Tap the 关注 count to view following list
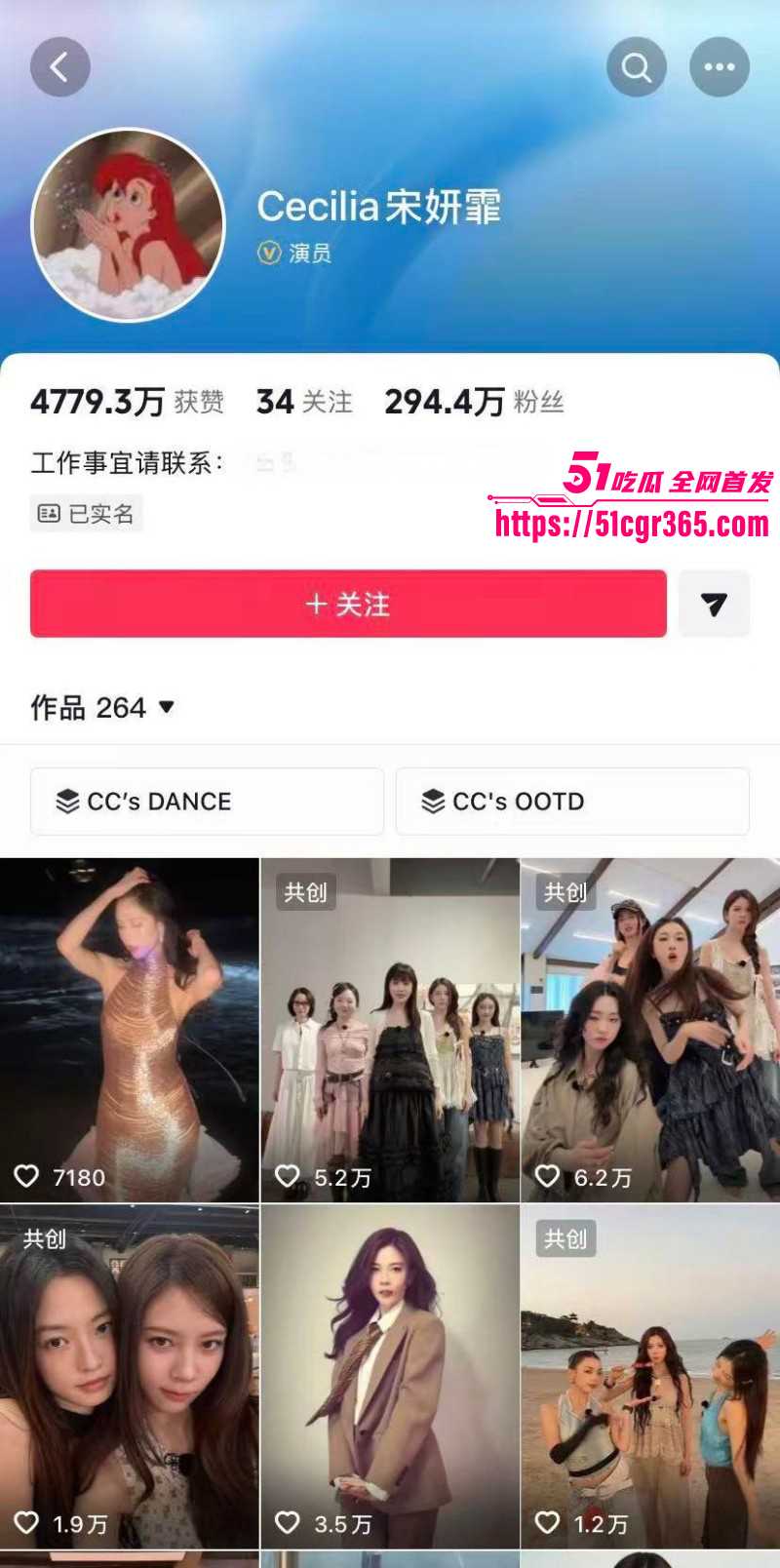The image size is (780, 1568). [302, 401]
